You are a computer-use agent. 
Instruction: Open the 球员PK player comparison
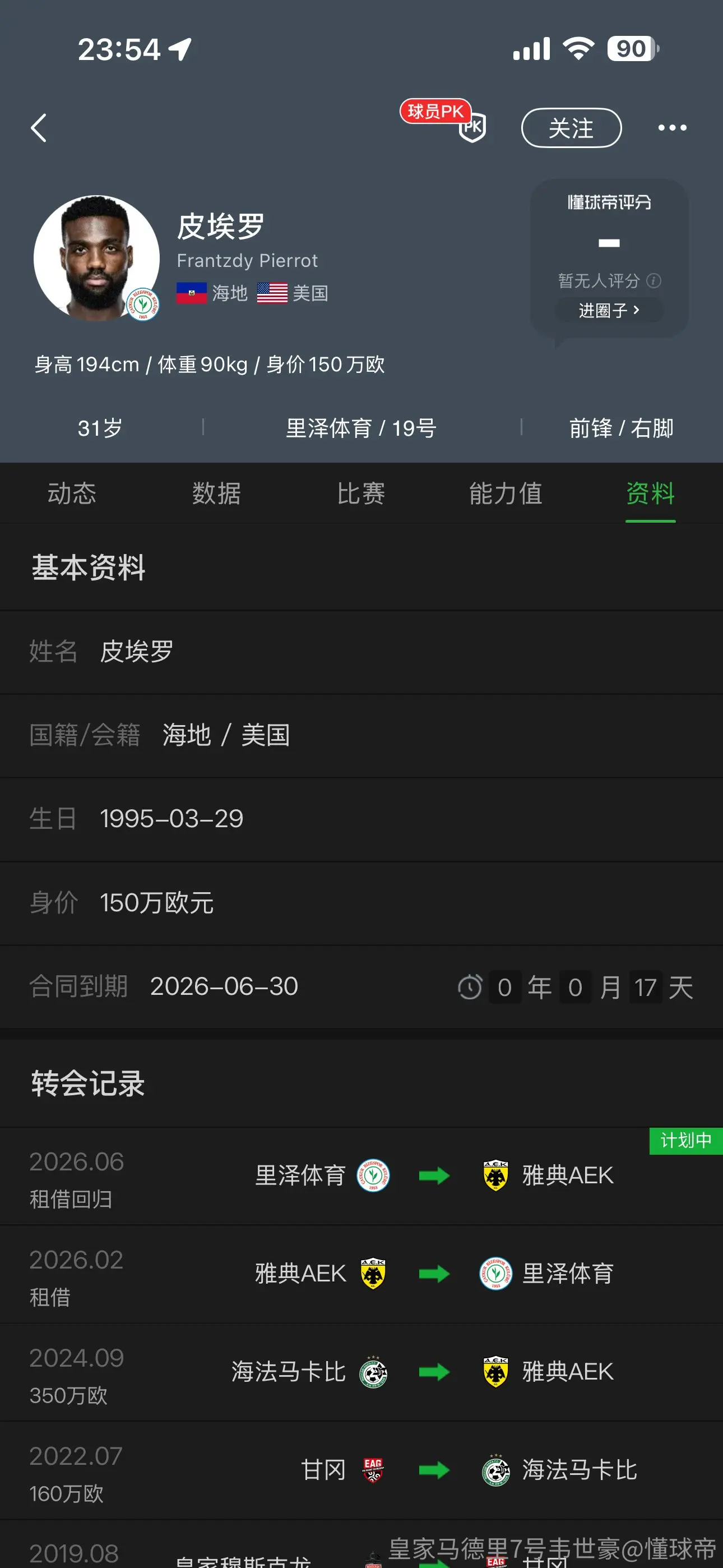tap(444, 120)
